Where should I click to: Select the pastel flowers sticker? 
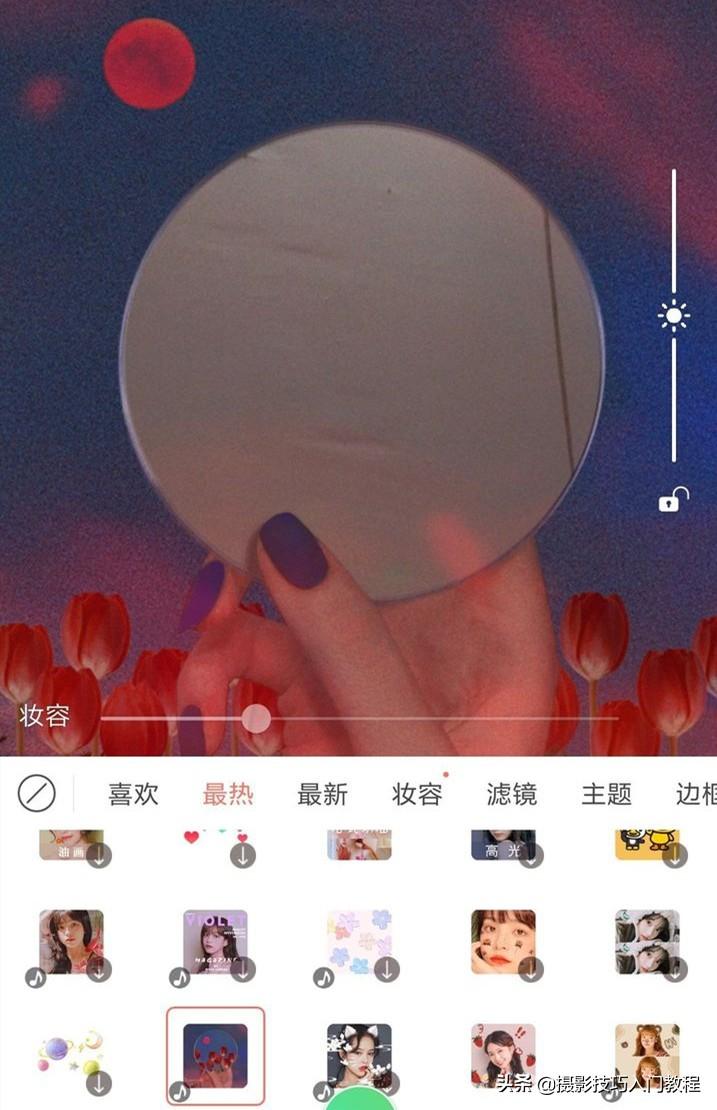[359, 941]
